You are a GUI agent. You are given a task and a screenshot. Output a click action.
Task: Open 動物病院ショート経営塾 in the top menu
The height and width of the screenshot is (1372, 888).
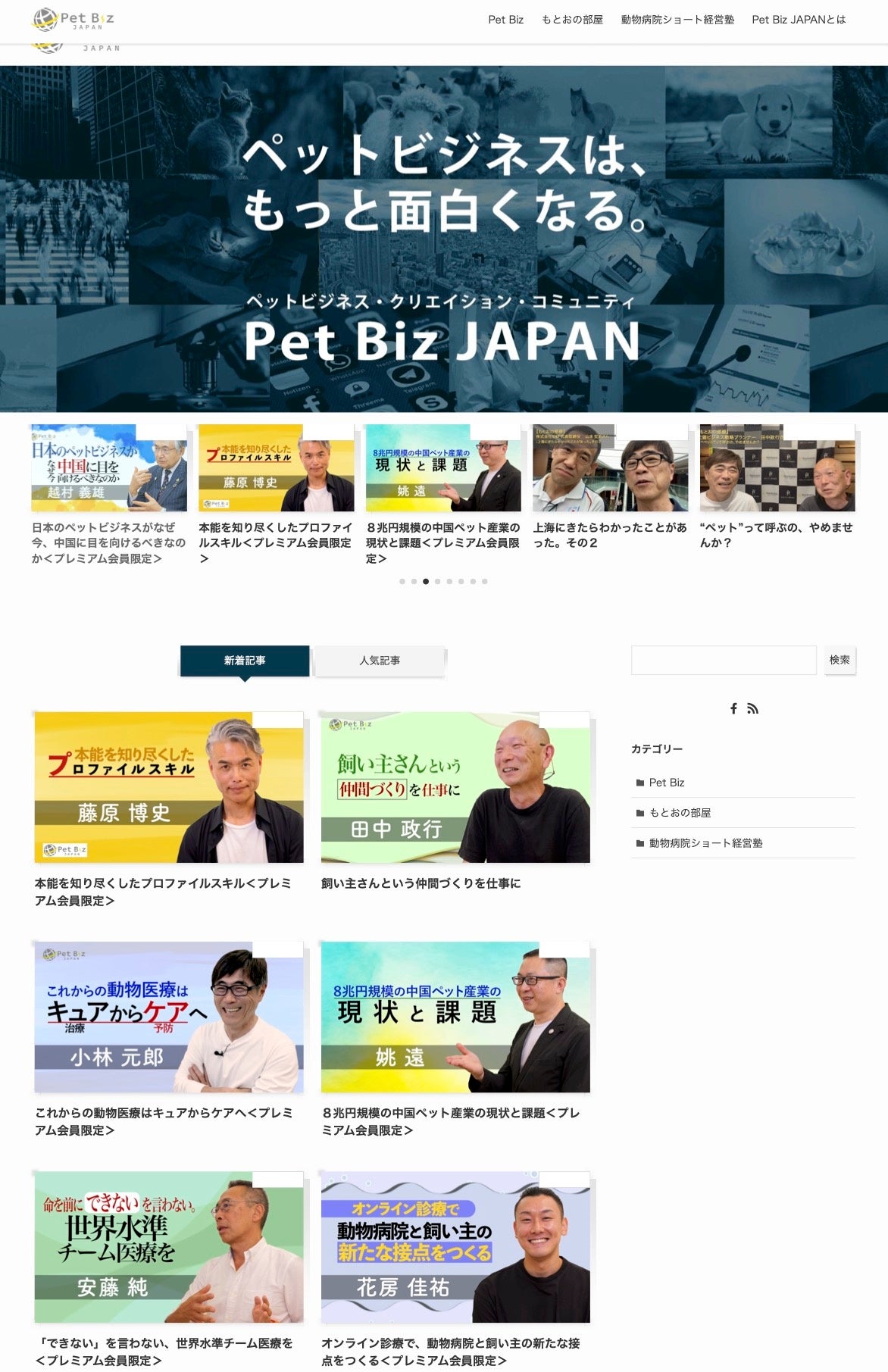677,20
